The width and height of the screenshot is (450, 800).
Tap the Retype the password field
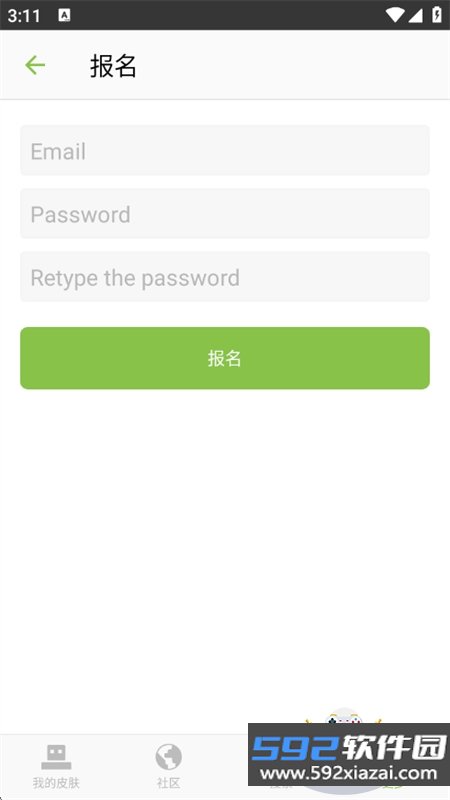point(225,277)
